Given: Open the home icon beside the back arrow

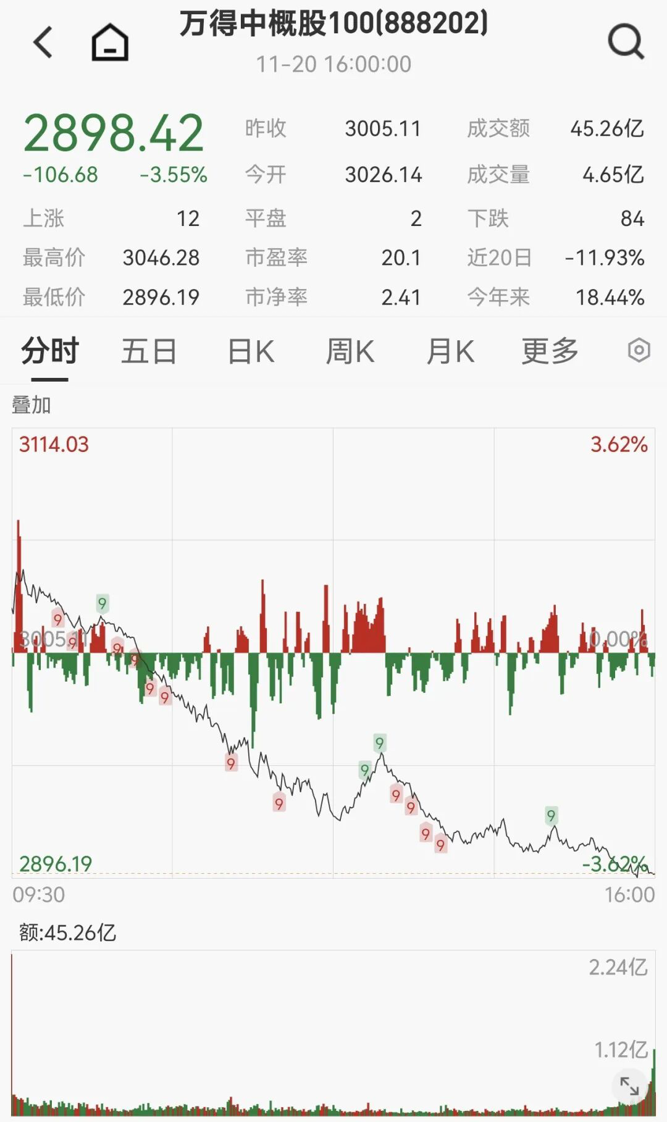Looking at the screenshot, I should 110,43.
